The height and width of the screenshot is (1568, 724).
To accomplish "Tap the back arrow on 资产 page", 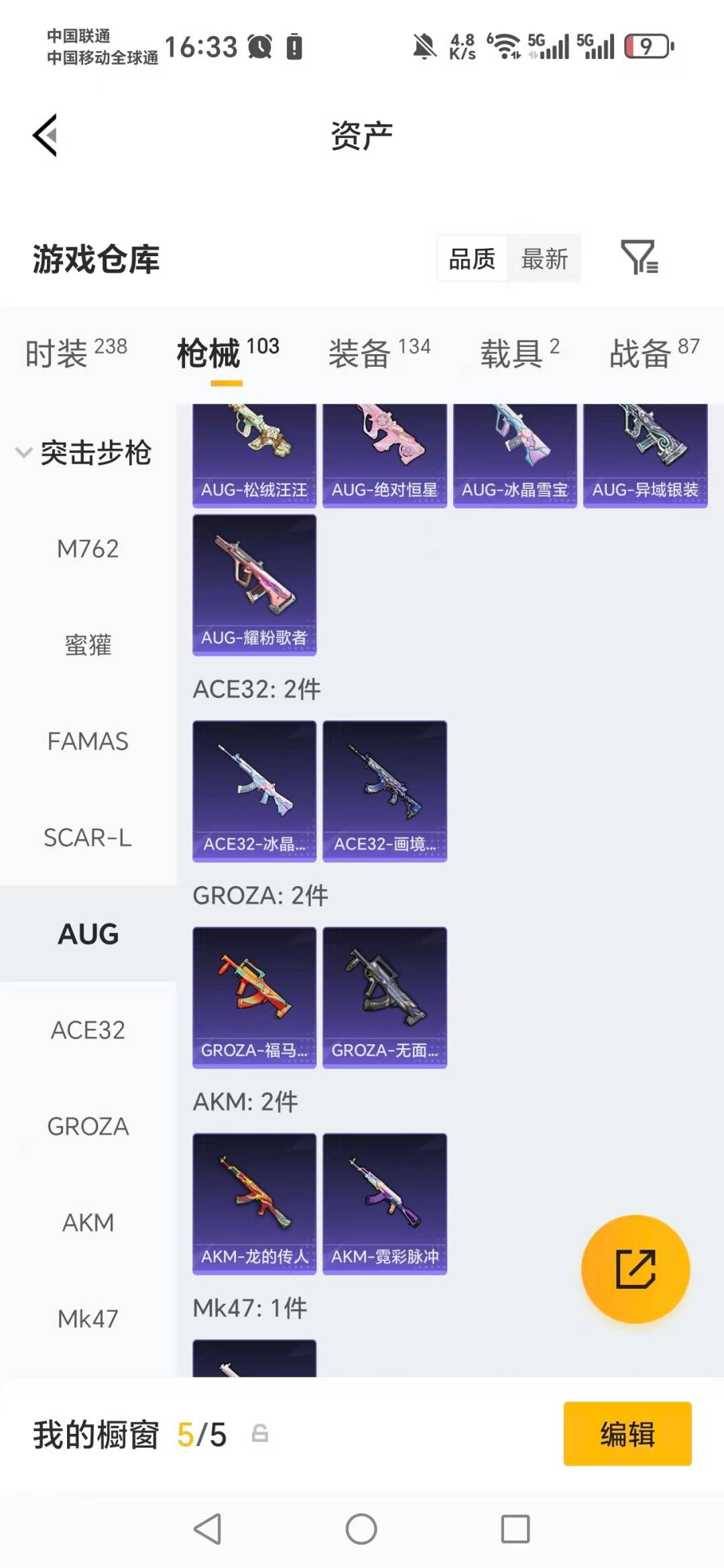I will (44, 134).
